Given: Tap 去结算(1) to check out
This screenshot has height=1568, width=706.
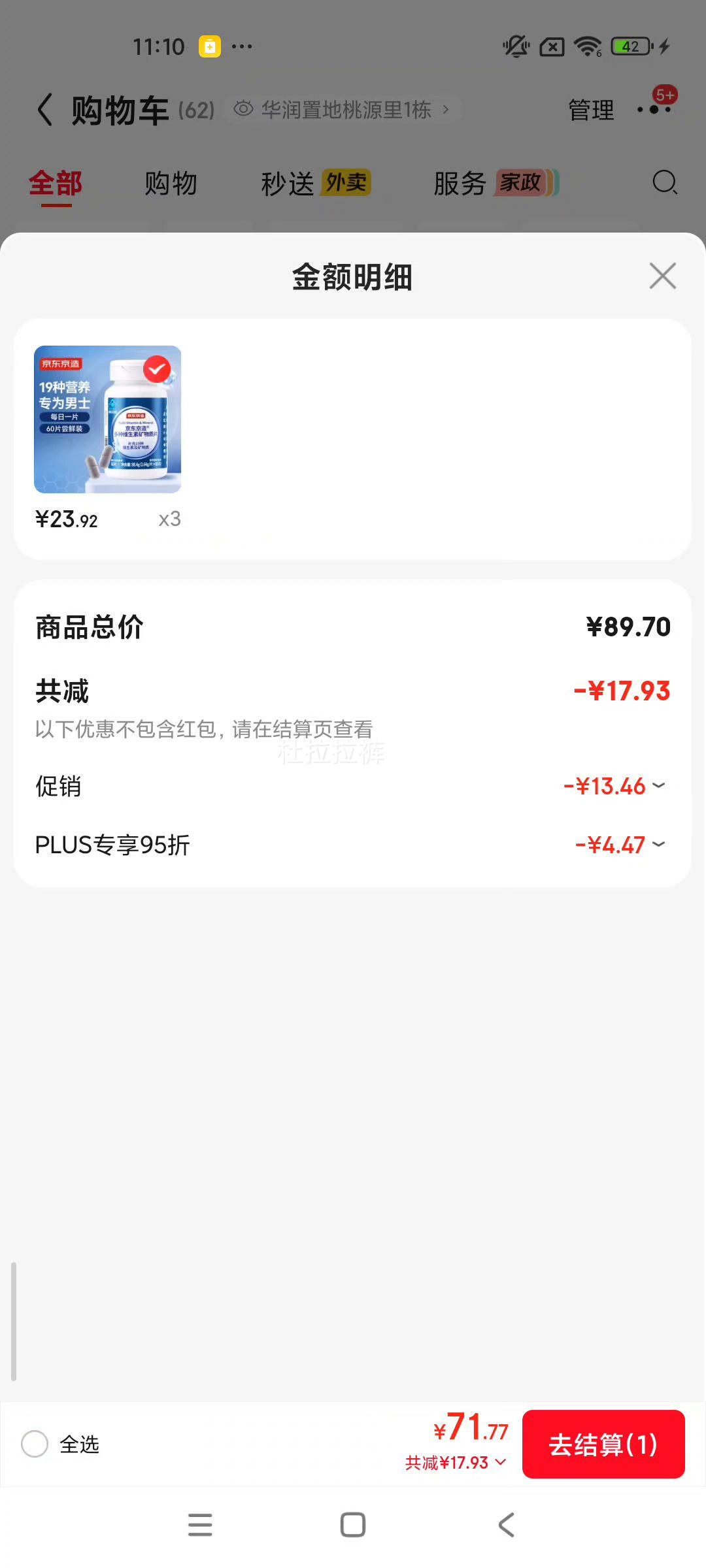Looking at the screenshot, I should [603, 1444].
